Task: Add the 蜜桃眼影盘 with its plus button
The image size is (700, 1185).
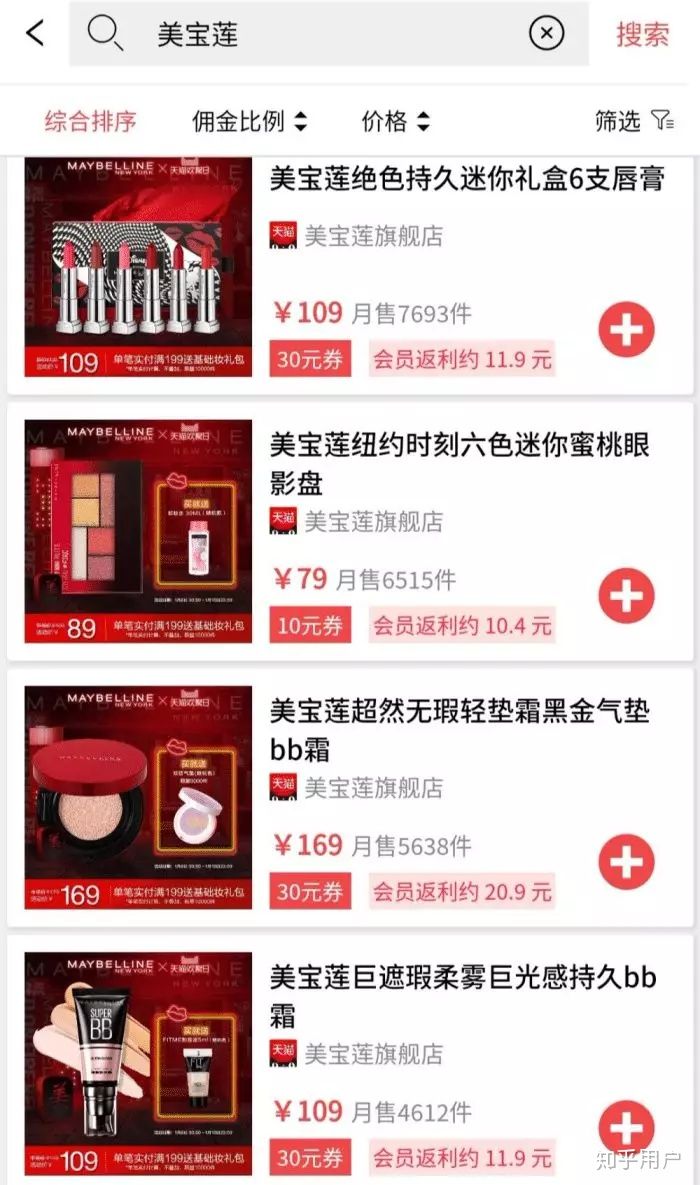Action: pos(627,596)
